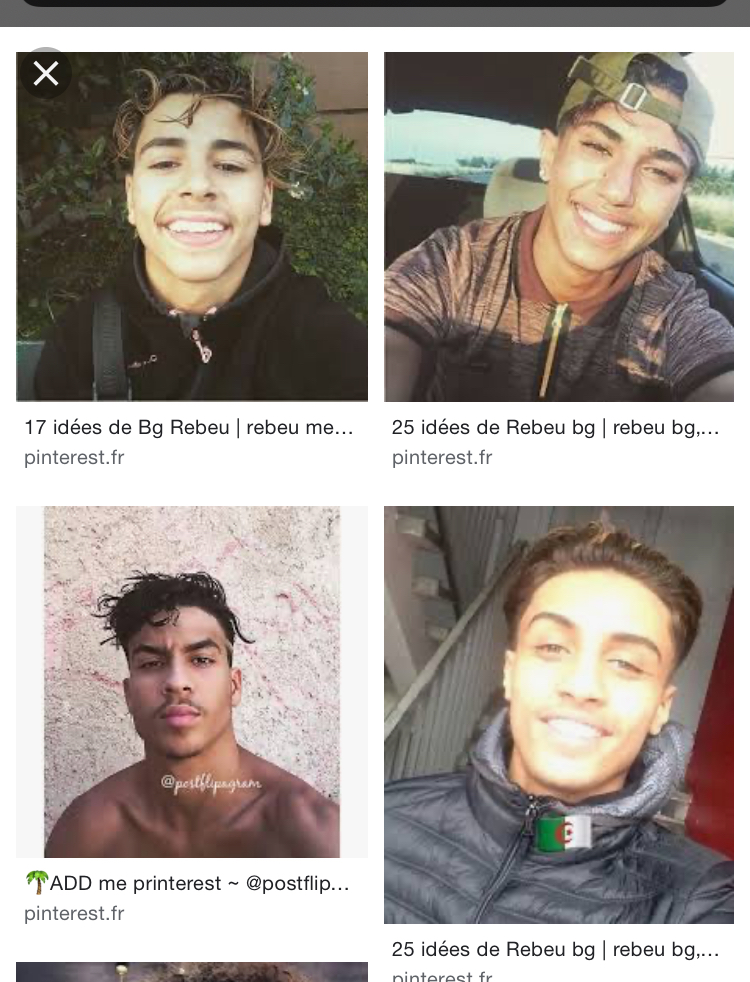Viewport: 750px width, 982px height.
Task: Open the image tile with the green cap
Action: tap(559, 227)
